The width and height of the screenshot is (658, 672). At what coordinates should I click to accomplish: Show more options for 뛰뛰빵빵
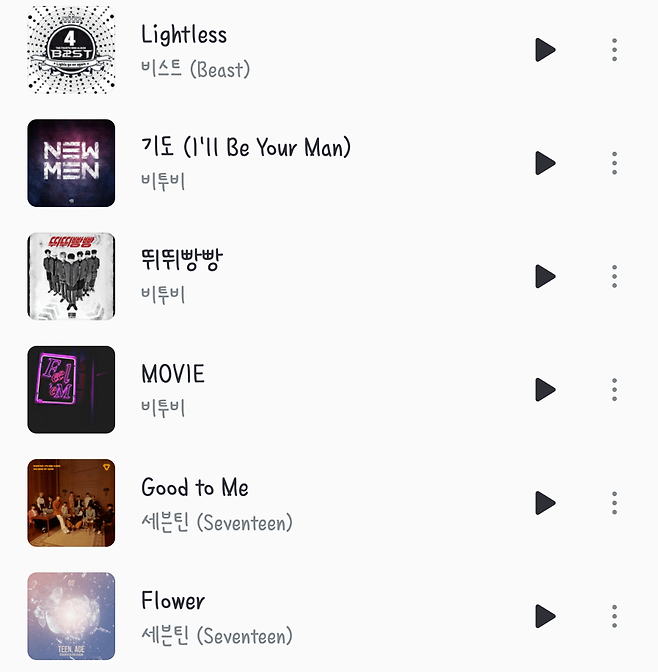point(614,276)
